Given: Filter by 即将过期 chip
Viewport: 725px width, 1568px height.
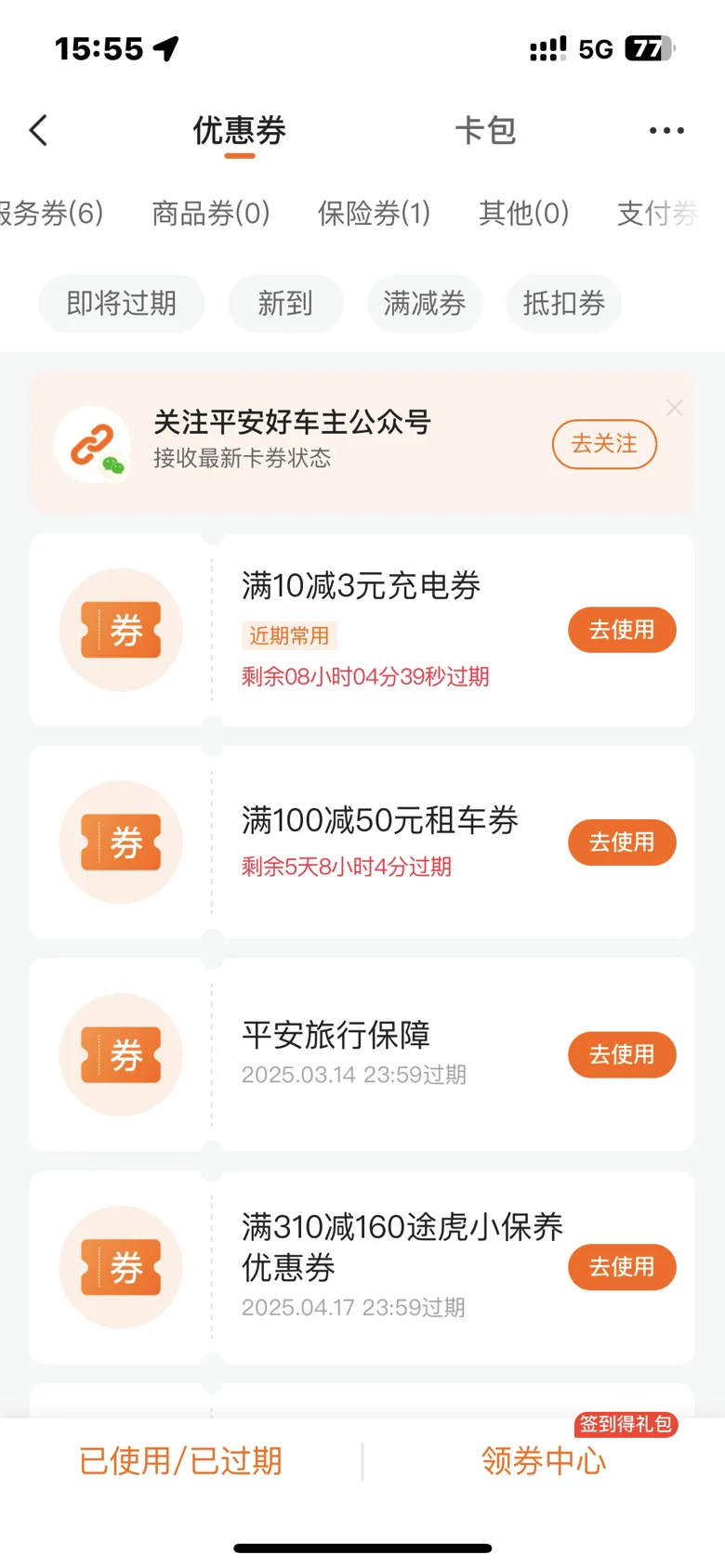Looking at the screenshot, I should click(121, 304).
